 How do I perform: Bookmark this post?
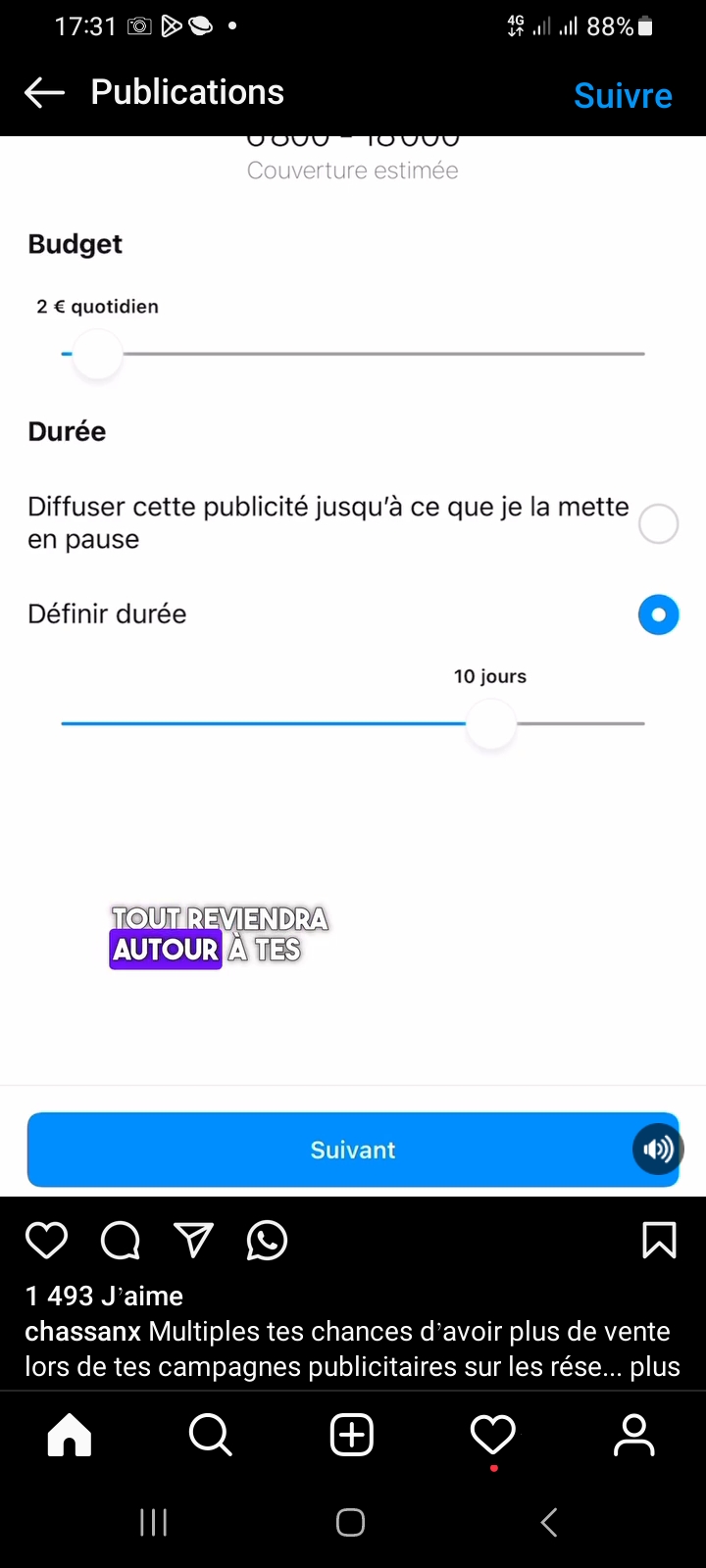click(659, 1240)
